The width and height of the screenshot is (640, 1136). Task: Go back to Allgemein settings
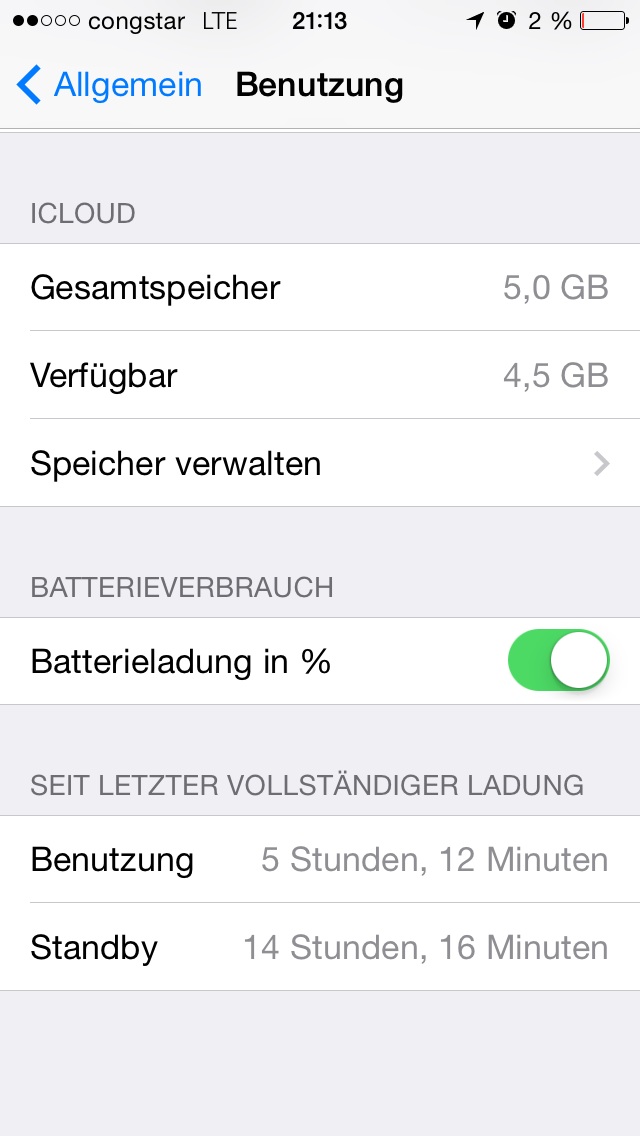(109, 85)
